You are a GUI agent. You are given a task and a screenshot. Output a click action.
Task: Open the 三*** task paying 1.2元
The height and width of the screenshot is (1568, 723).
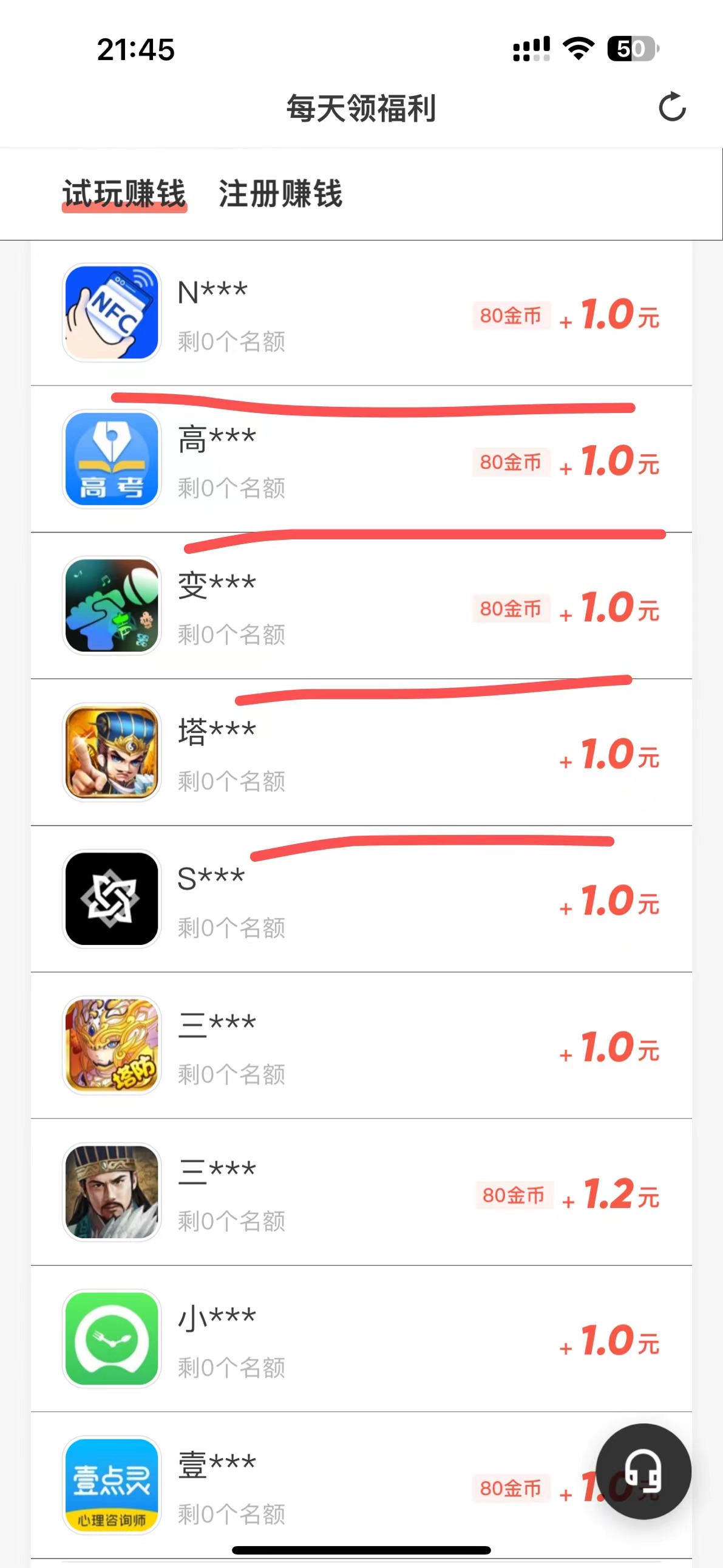(x=362, y=1192)
